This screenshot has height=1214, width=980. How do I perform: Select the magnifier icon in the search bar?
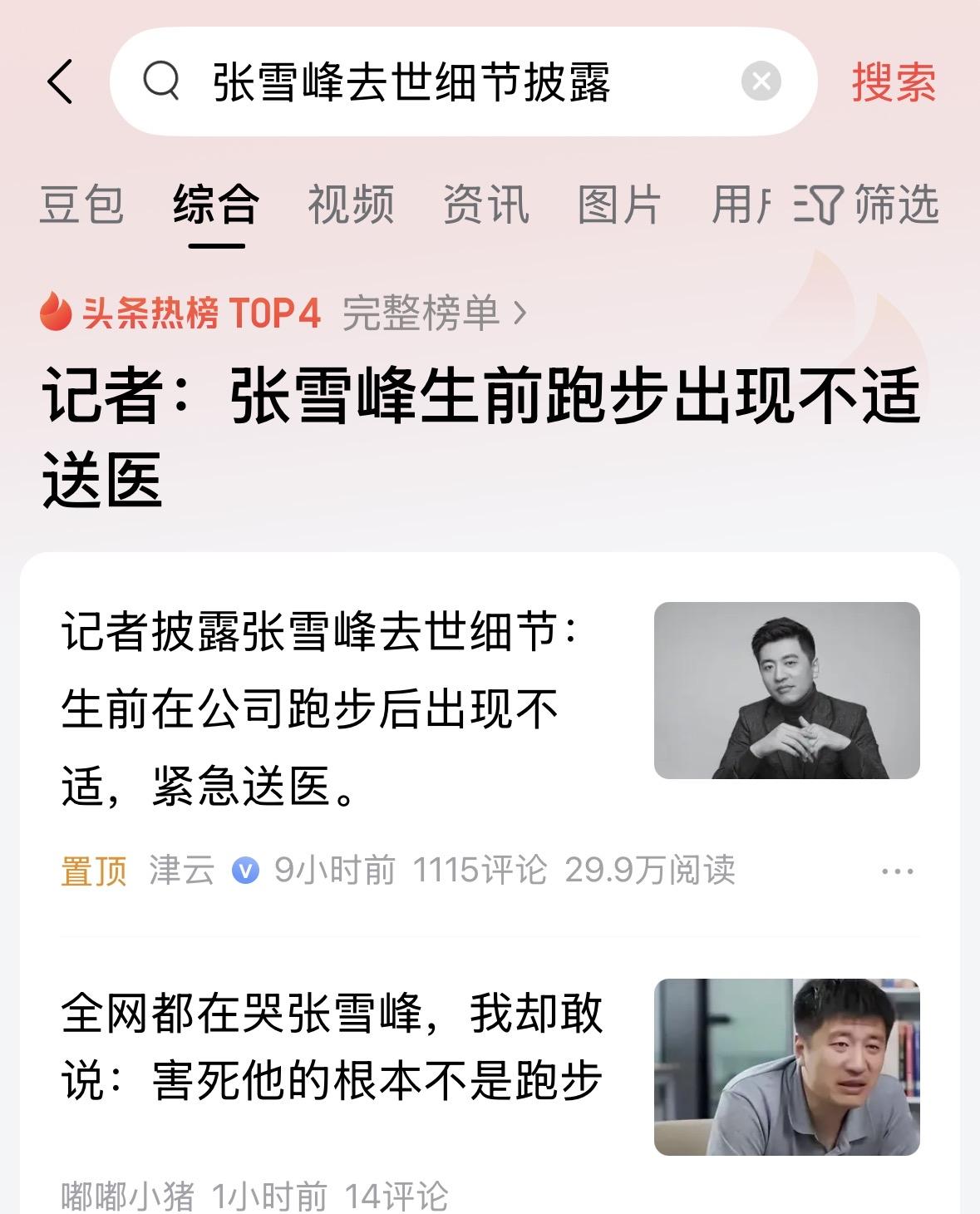coord(165,83)
